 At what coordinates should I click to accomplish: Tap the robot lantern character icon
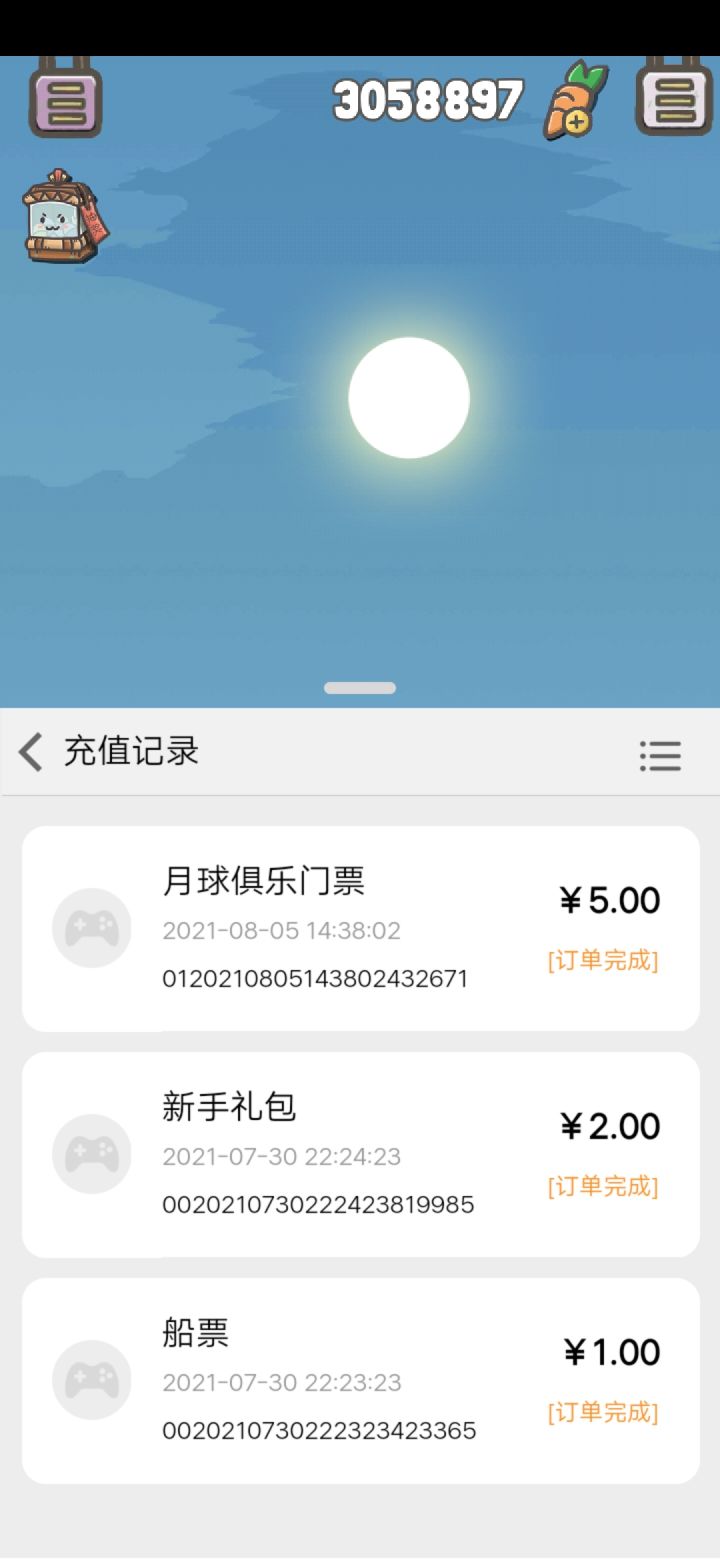tap(64, 217)
